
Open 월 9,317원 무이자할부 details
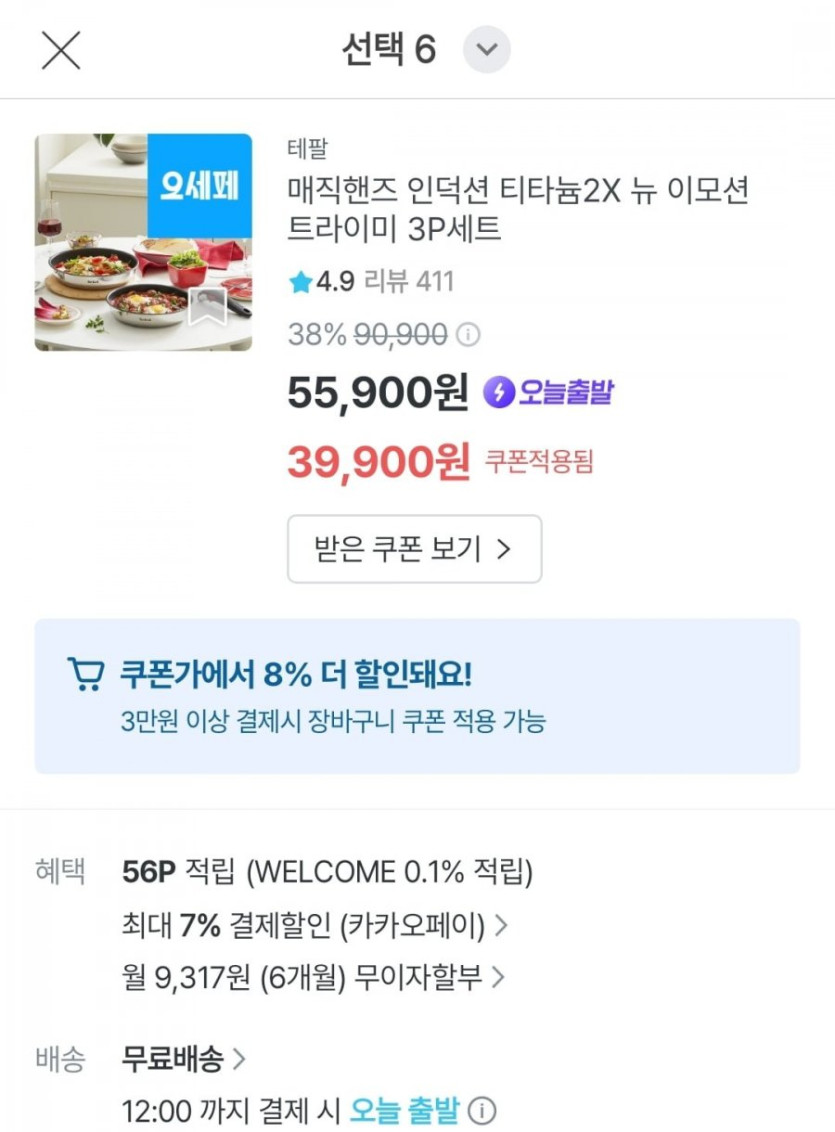point(313,978)
